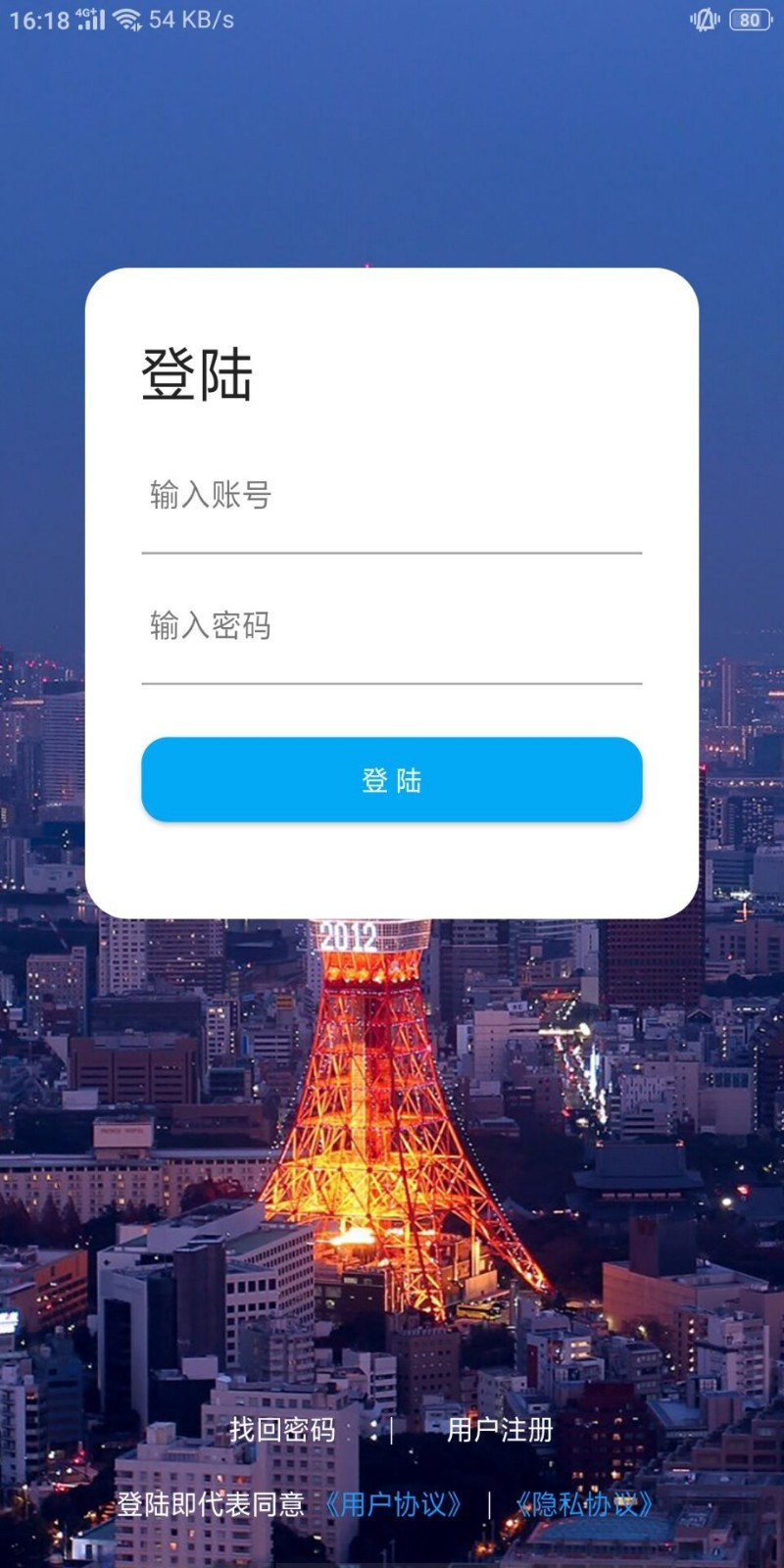Tap the blue 登陆 button
Image resolution: width=784 pixels, height=1568 pixels.
[392, 780]
